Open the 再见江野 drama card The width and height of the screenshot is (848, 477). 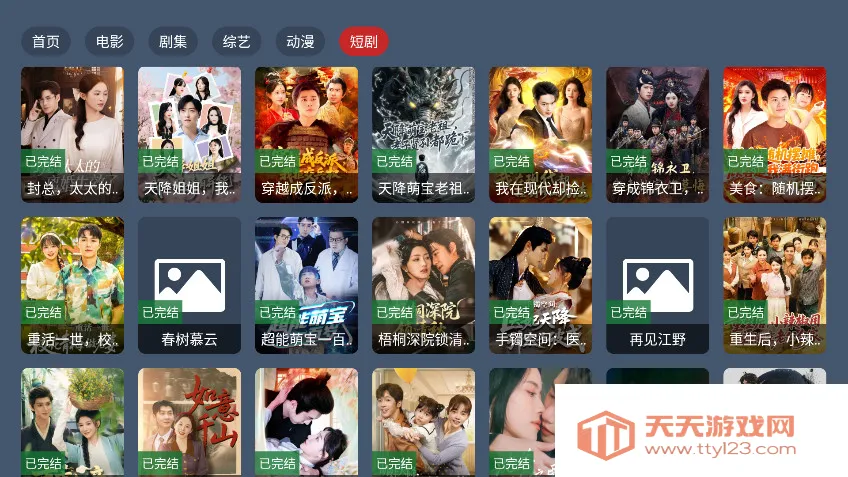point(657,285)
